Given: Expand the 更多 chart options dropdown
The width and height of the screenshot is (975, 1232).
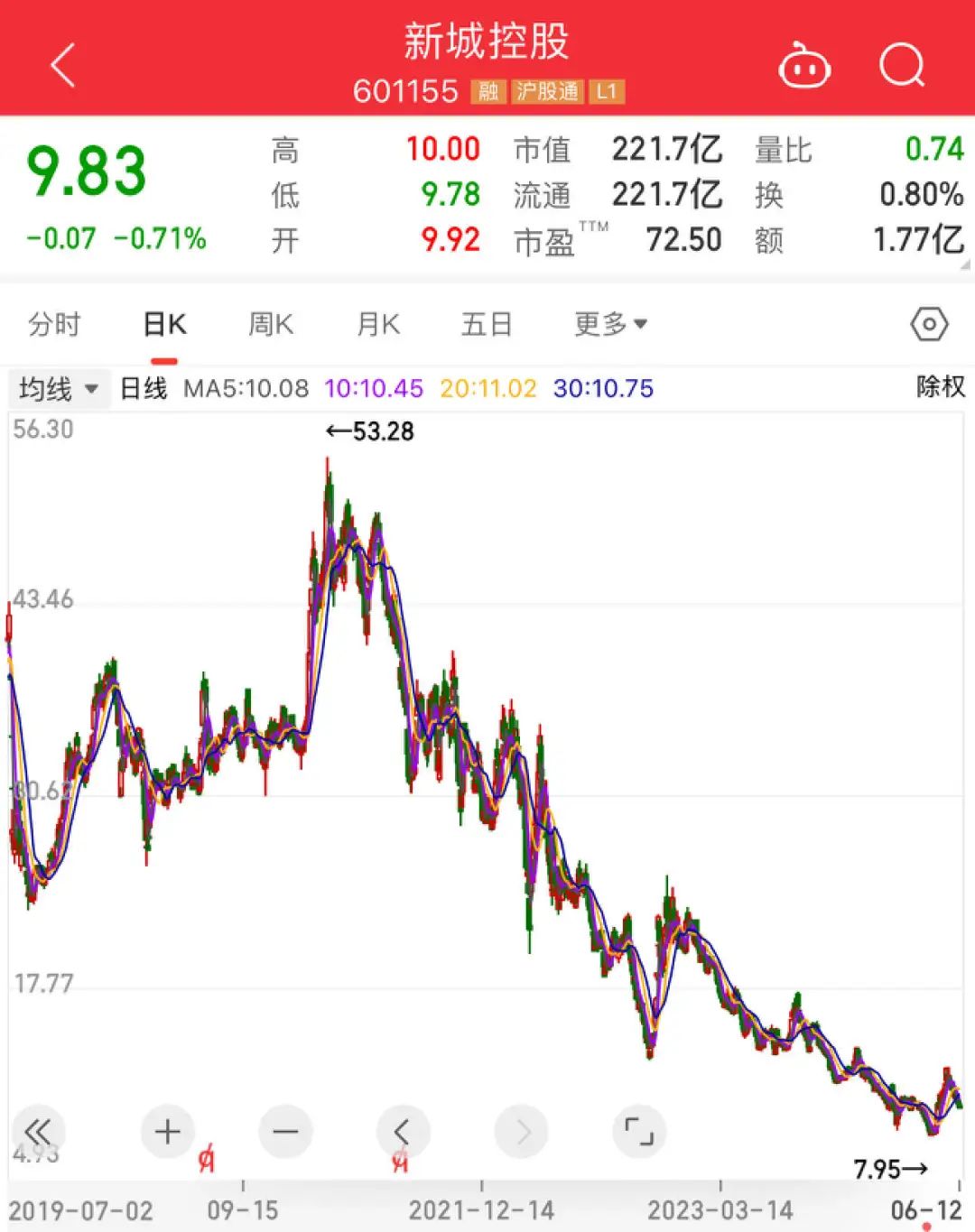Looking at the screenshot, I should click(610, 324).
